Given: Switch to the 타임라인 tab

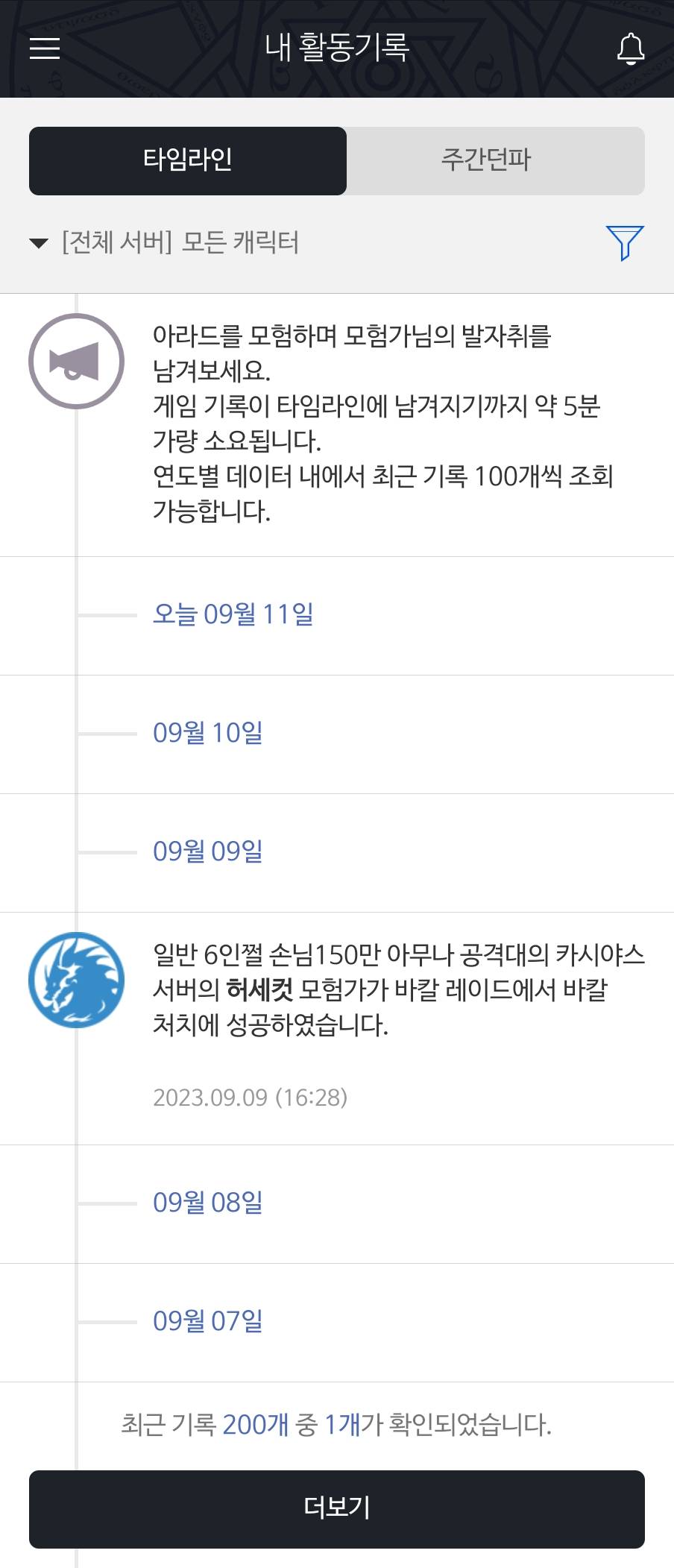Looking at the screenshot, I should point(188,160).
